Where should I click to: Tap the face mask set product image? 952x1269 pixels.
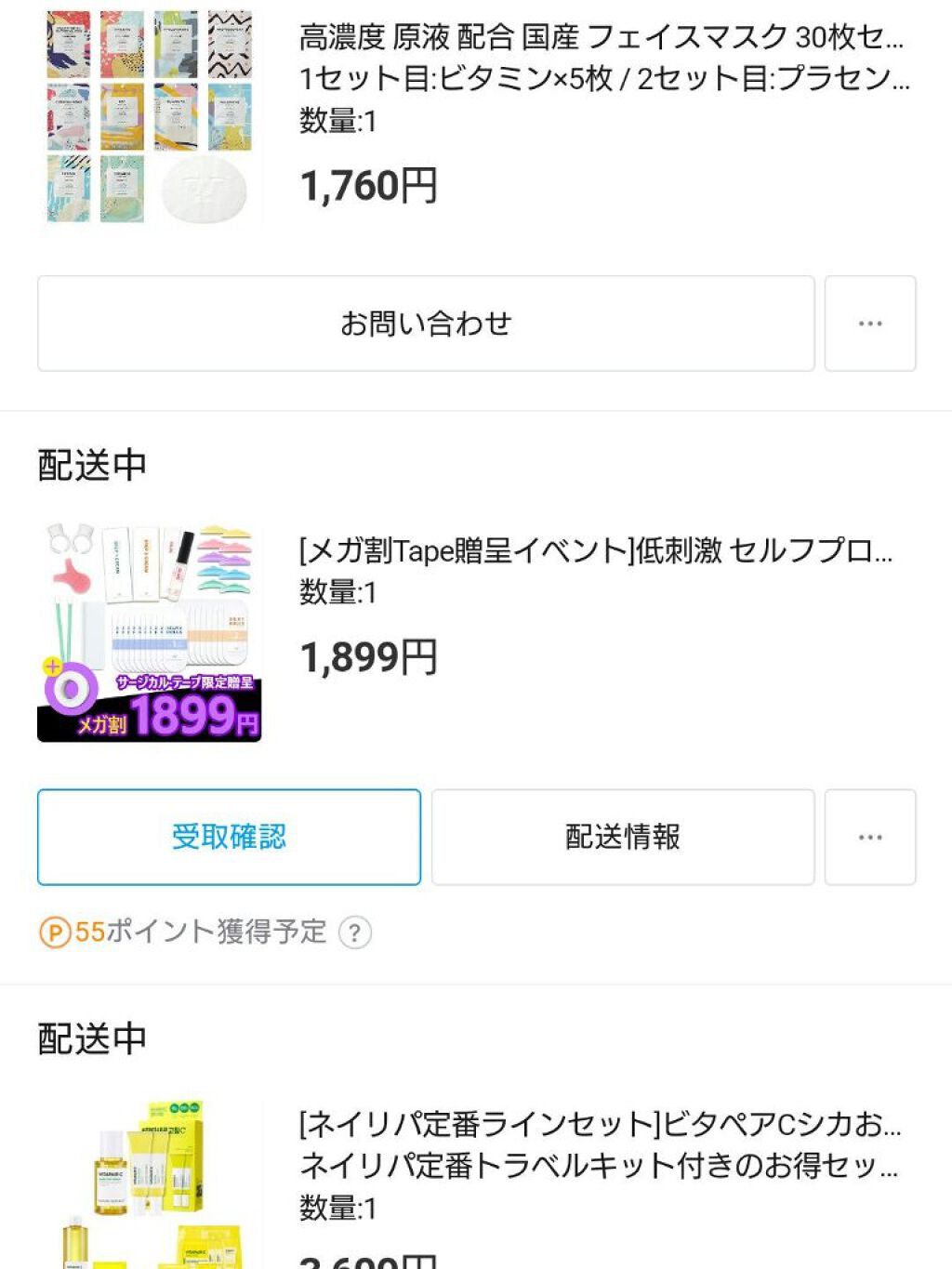[149, 116]
